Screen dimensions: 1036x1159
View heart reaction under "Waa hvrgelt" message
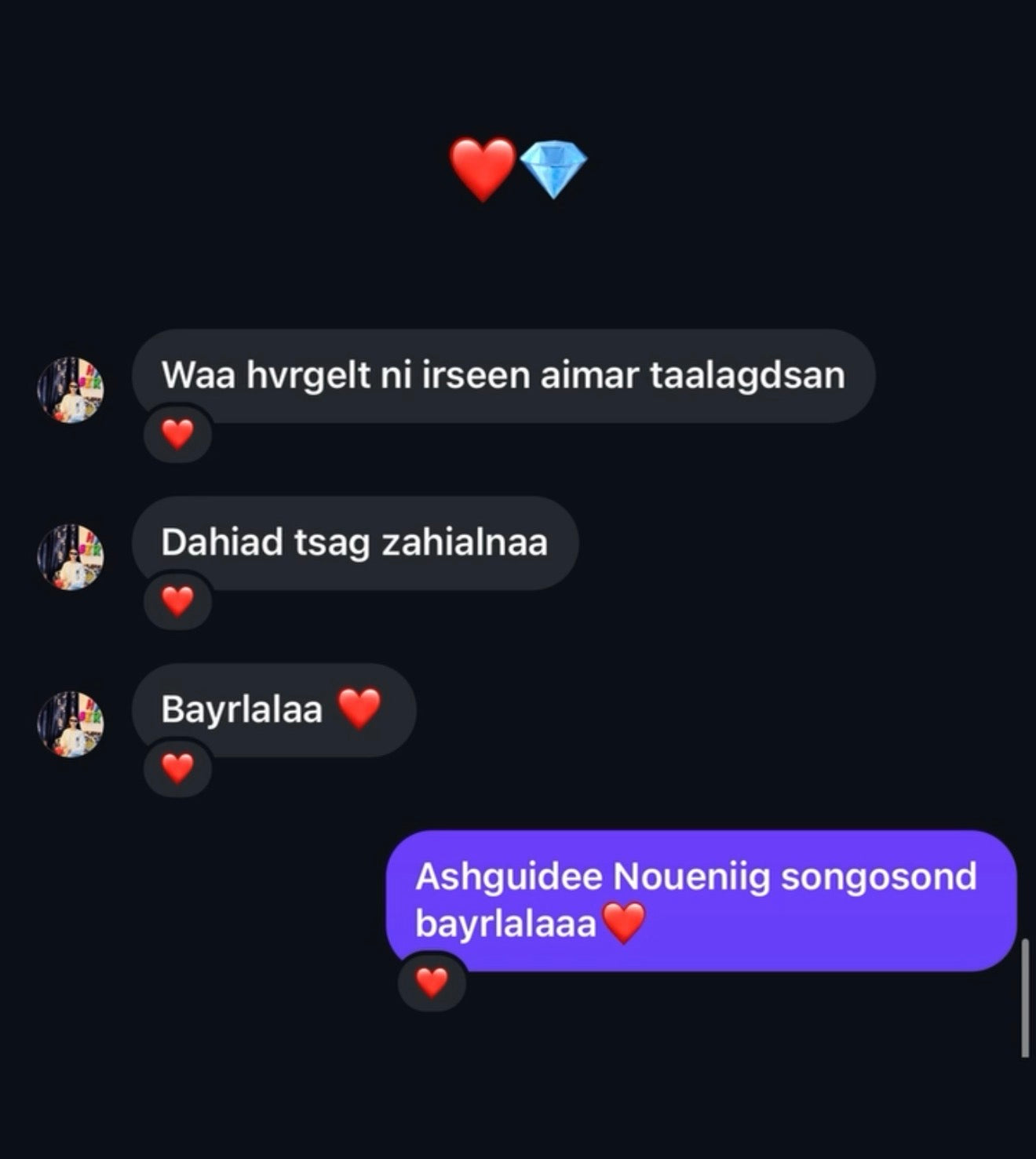tap(177, 434)
